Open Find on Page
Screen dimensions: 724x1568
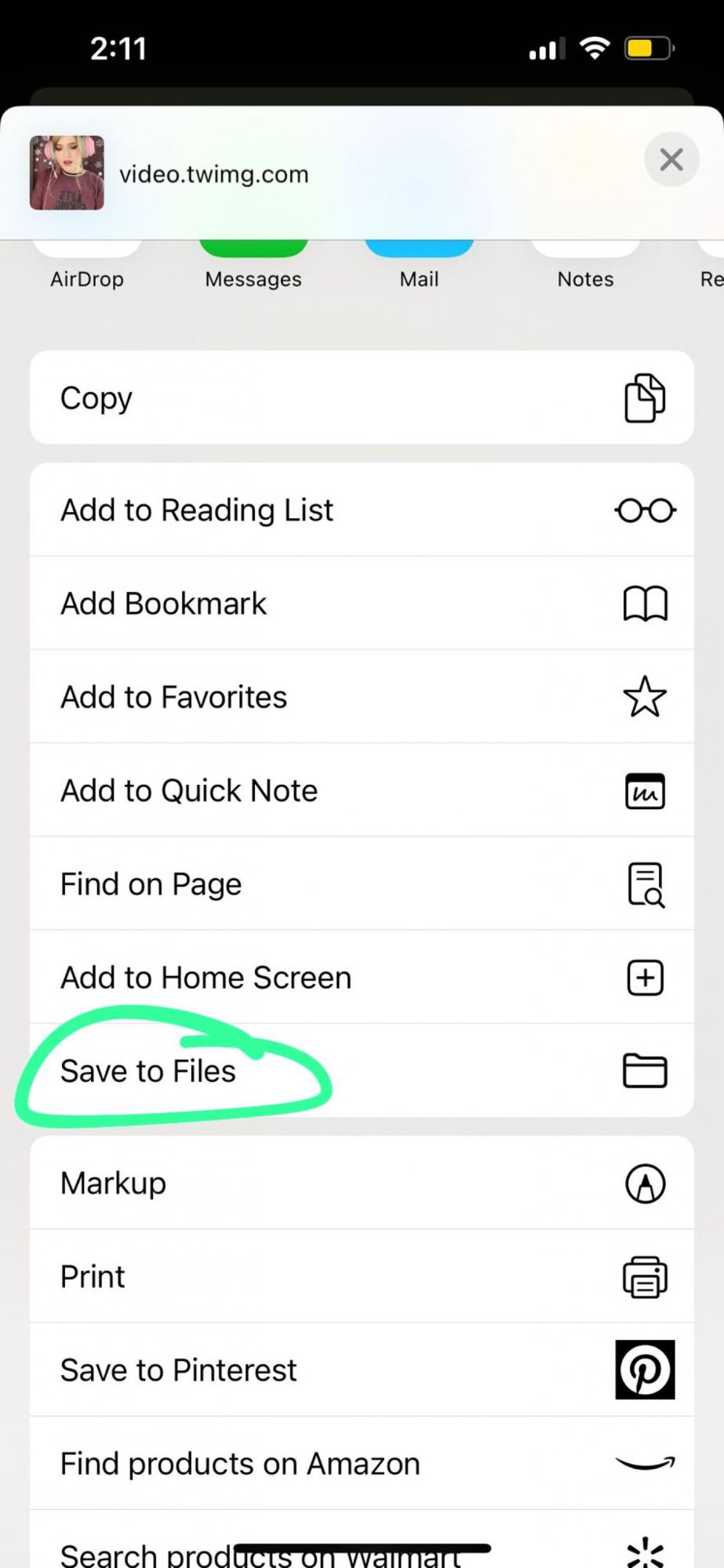pos(362,884)
